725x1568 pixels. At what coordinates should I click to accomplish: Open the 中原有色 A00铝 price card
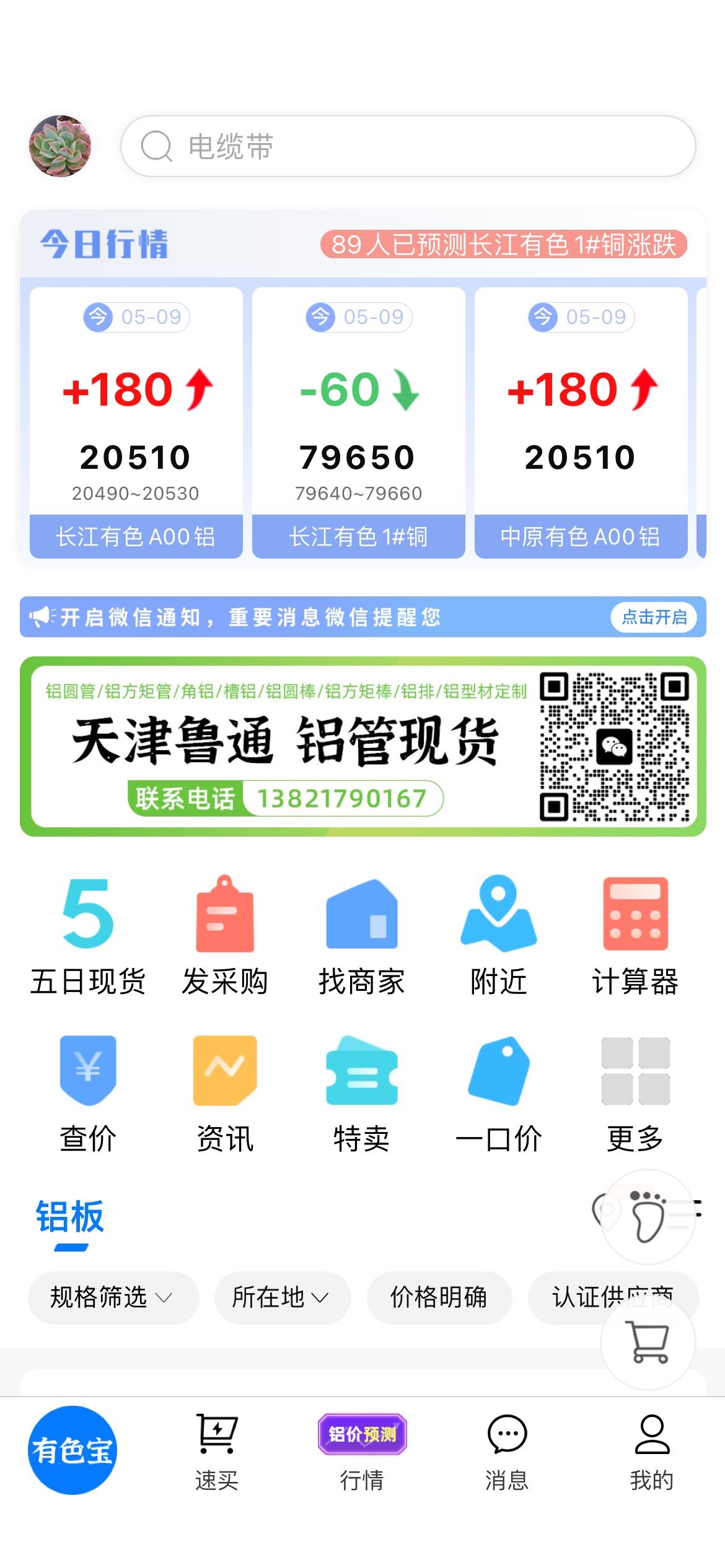point(581,423)
